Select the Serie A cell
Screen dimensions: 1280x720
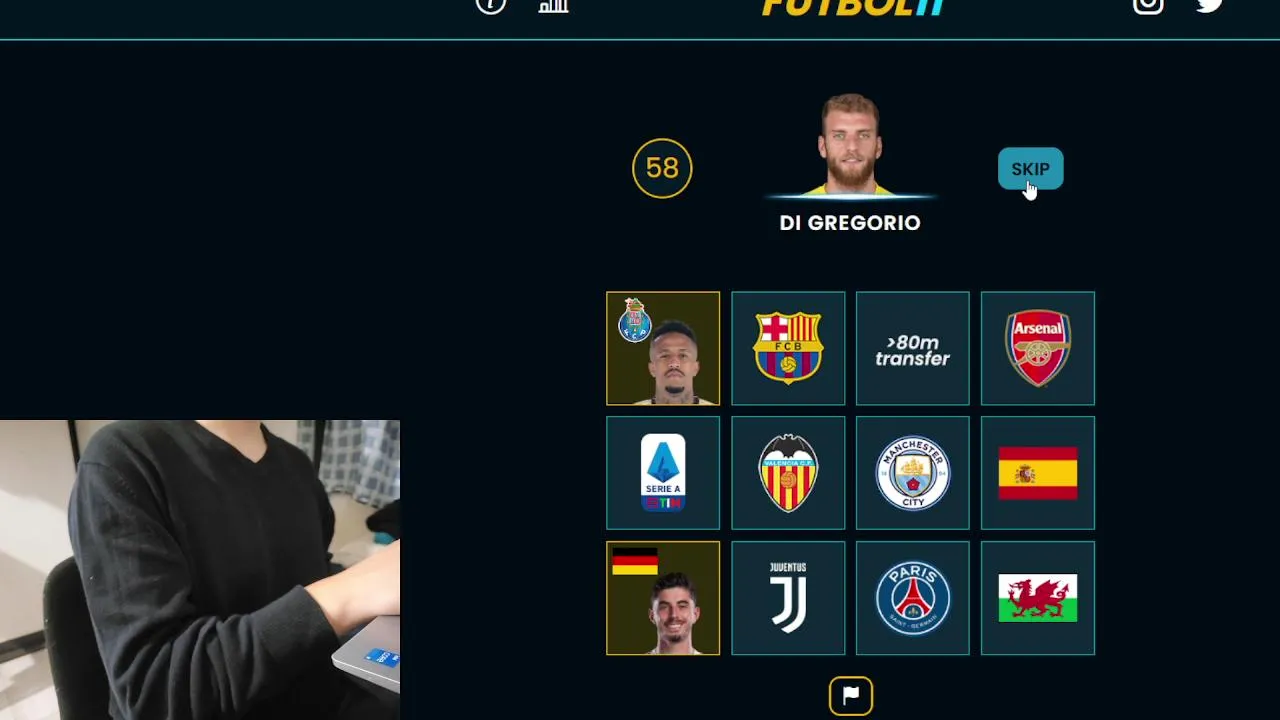663,473
